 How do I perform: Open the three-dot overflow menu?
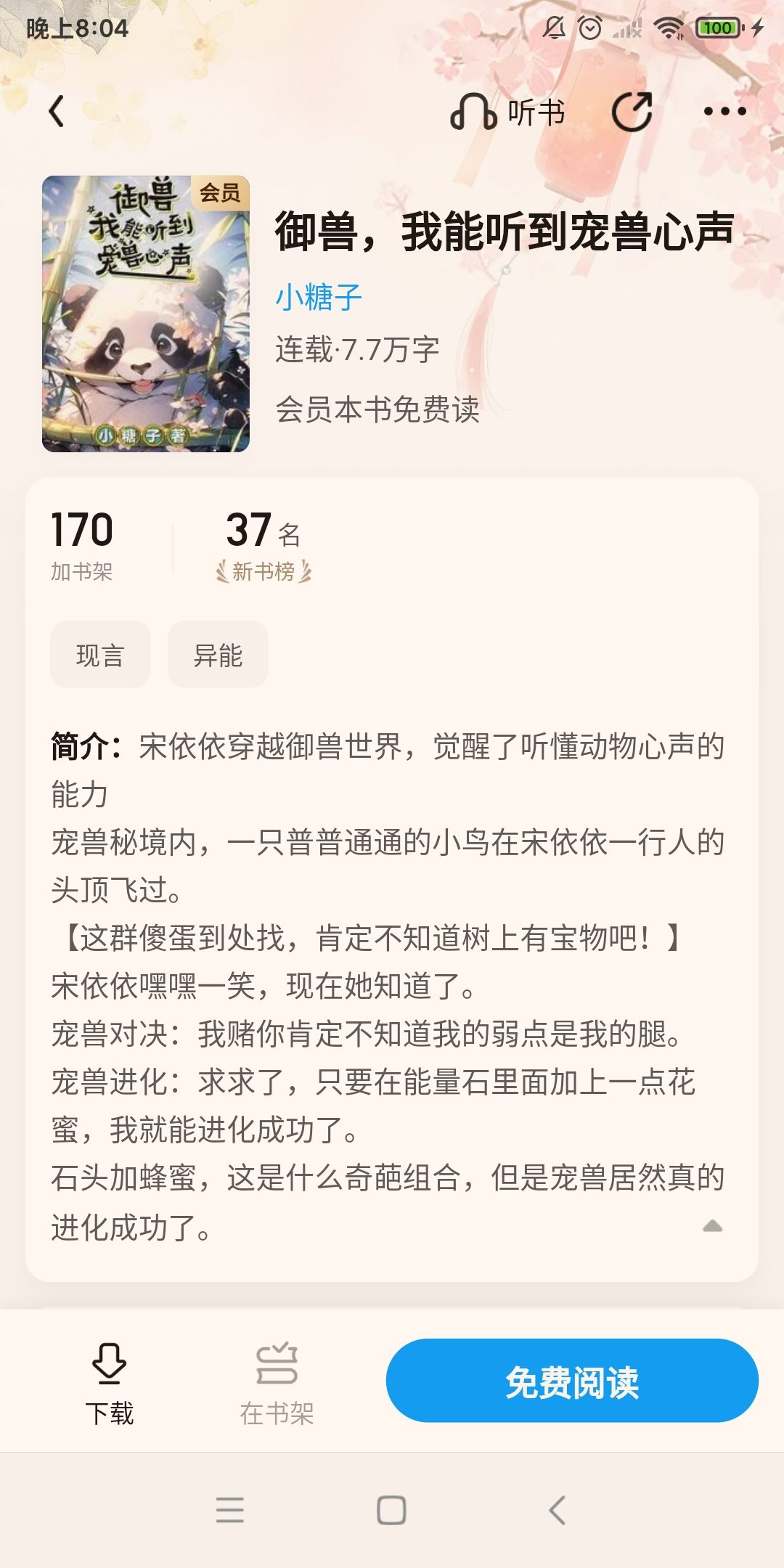pos(724,112)
